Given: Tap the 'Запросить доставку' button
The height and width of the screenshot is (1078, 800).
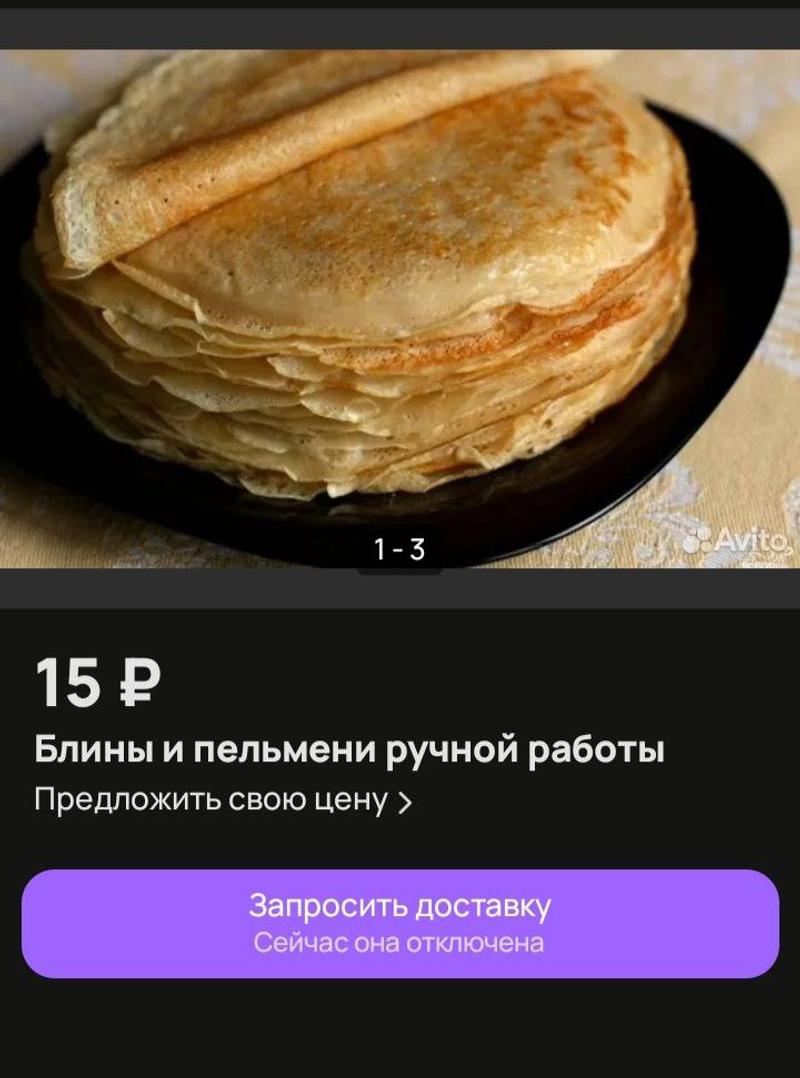Looking at the screenshot, I should pyautogui.click(x=400, y=923).
